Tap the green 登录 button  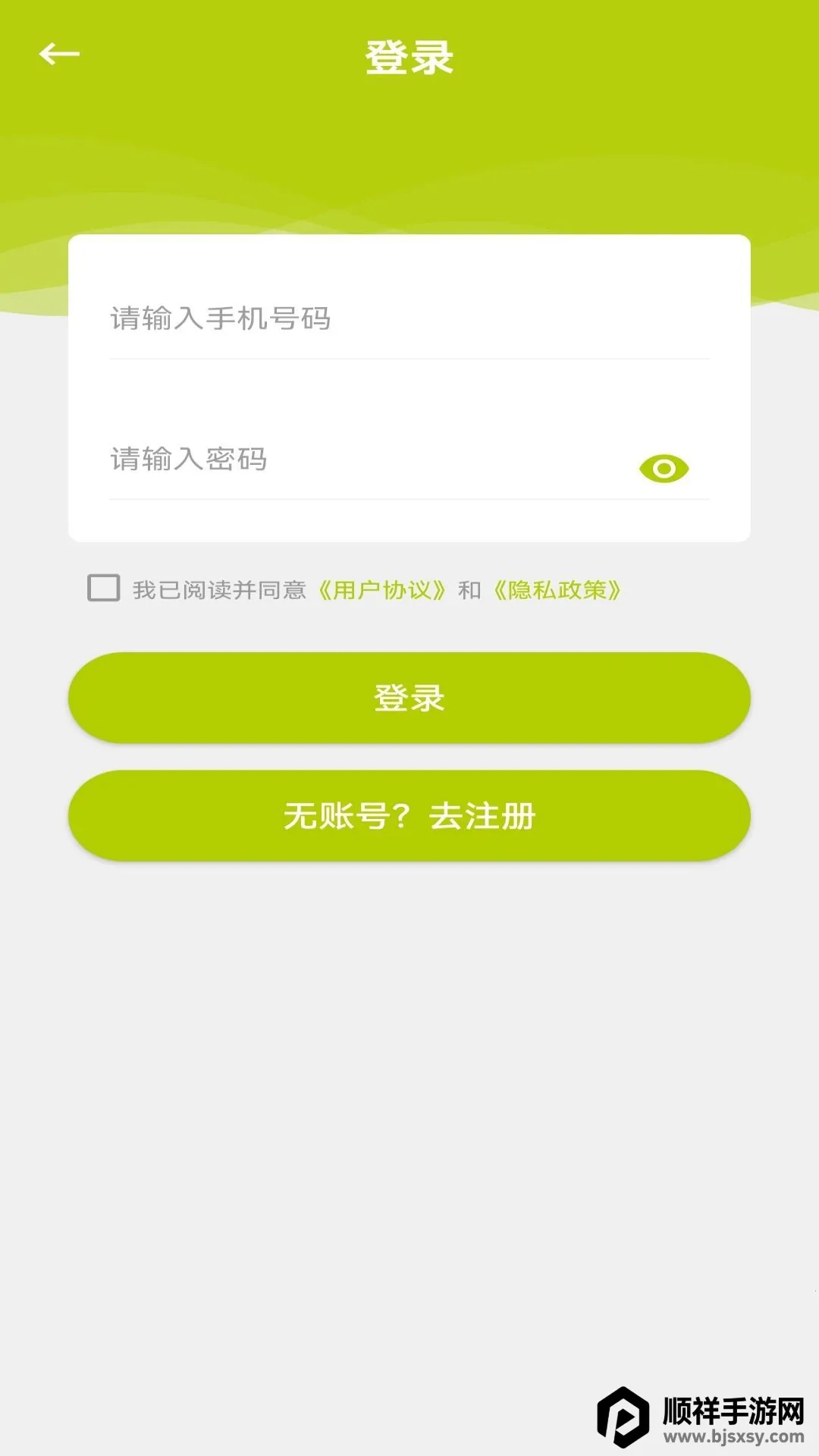[x=409, y=698]
